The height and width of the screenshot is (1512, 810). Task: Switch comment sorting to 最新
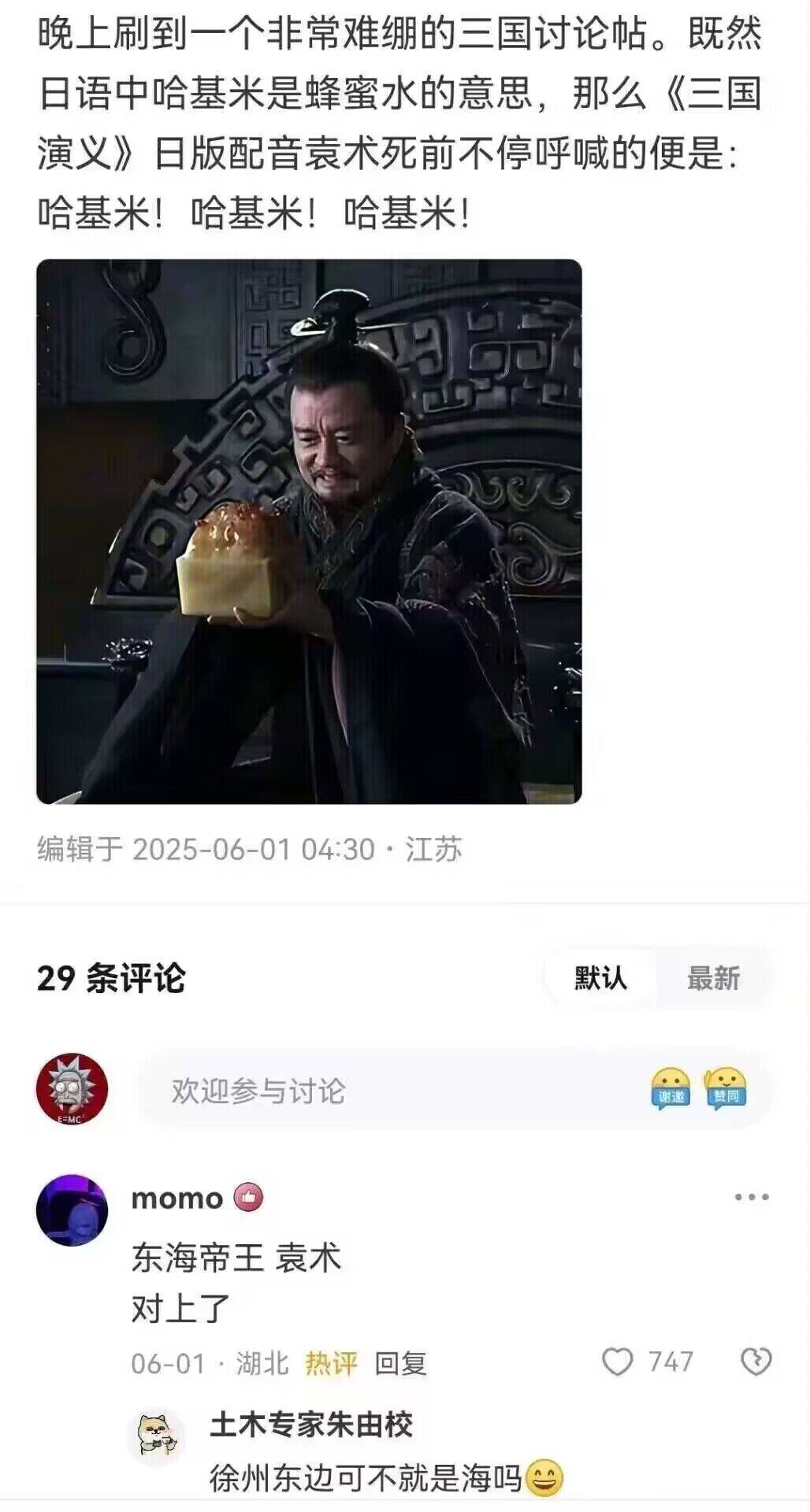713,978
